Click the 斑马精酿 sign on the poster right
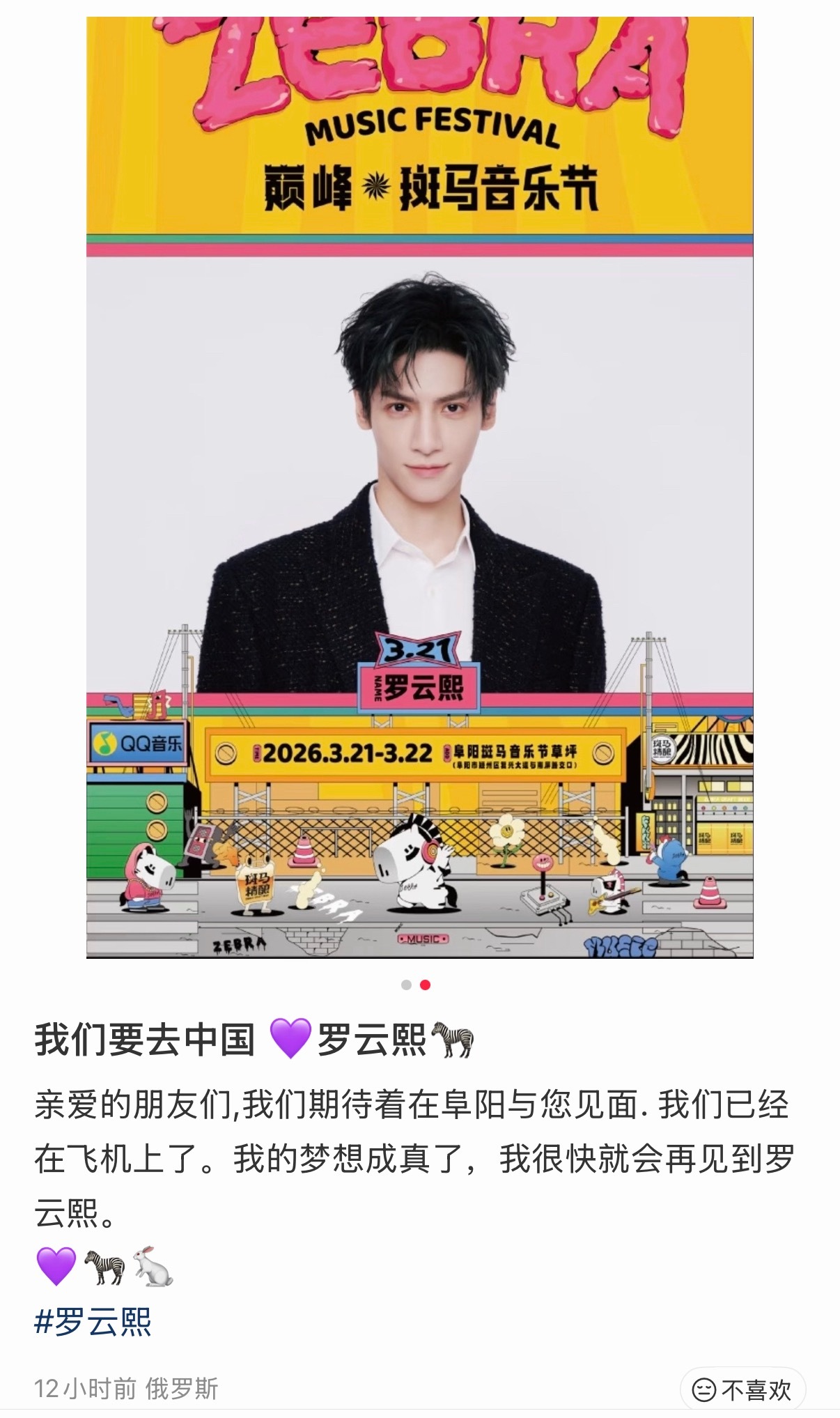Screen dimensions: 840x1418 pyautogui.click(x=664, y=748)
